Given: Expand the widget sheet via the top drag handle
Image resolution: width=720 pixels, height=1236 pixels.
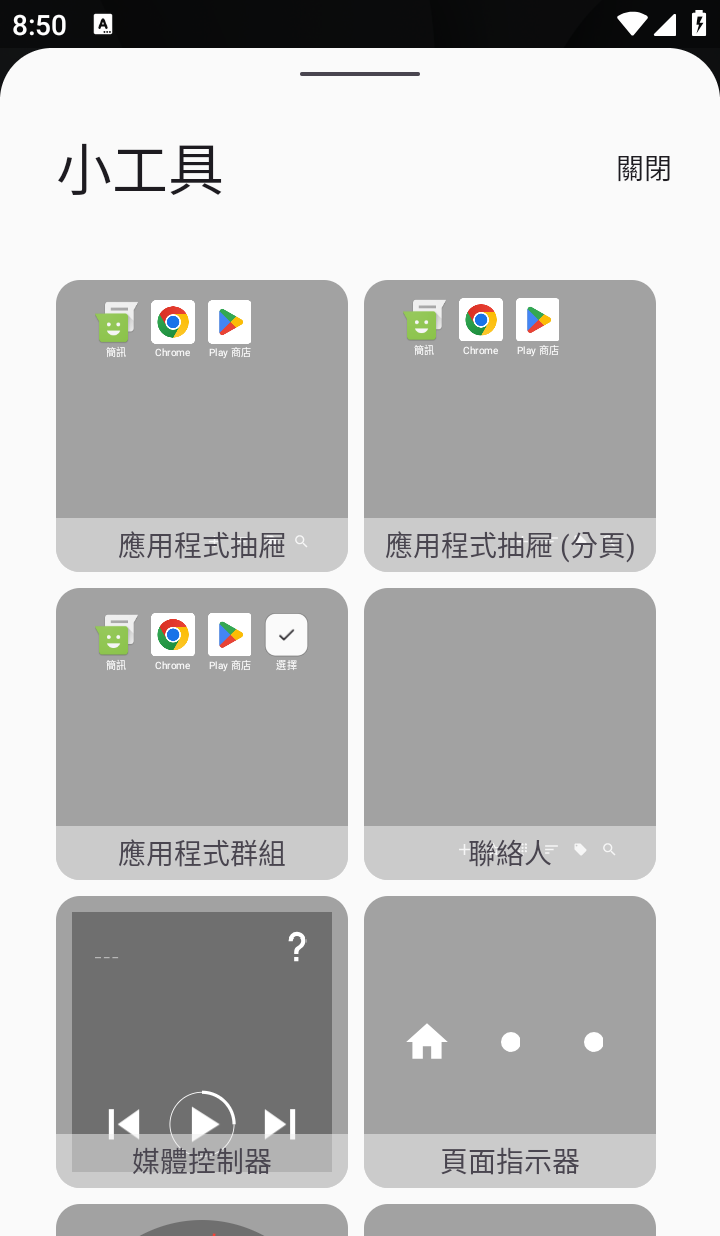Looking at the screenshot, I should [x=359, y=72].
